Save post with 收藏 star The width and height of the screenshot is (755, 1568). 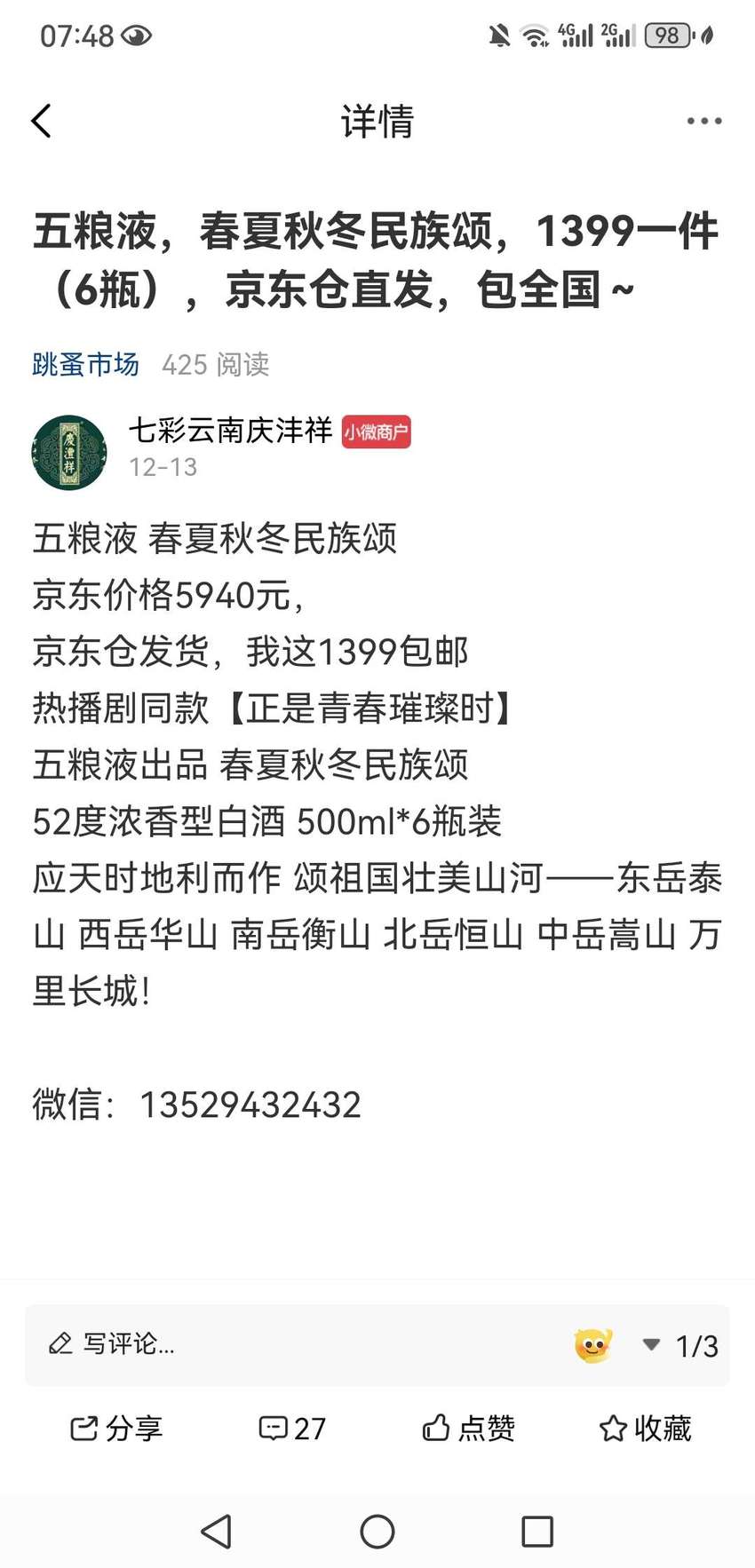point(645,1428)
